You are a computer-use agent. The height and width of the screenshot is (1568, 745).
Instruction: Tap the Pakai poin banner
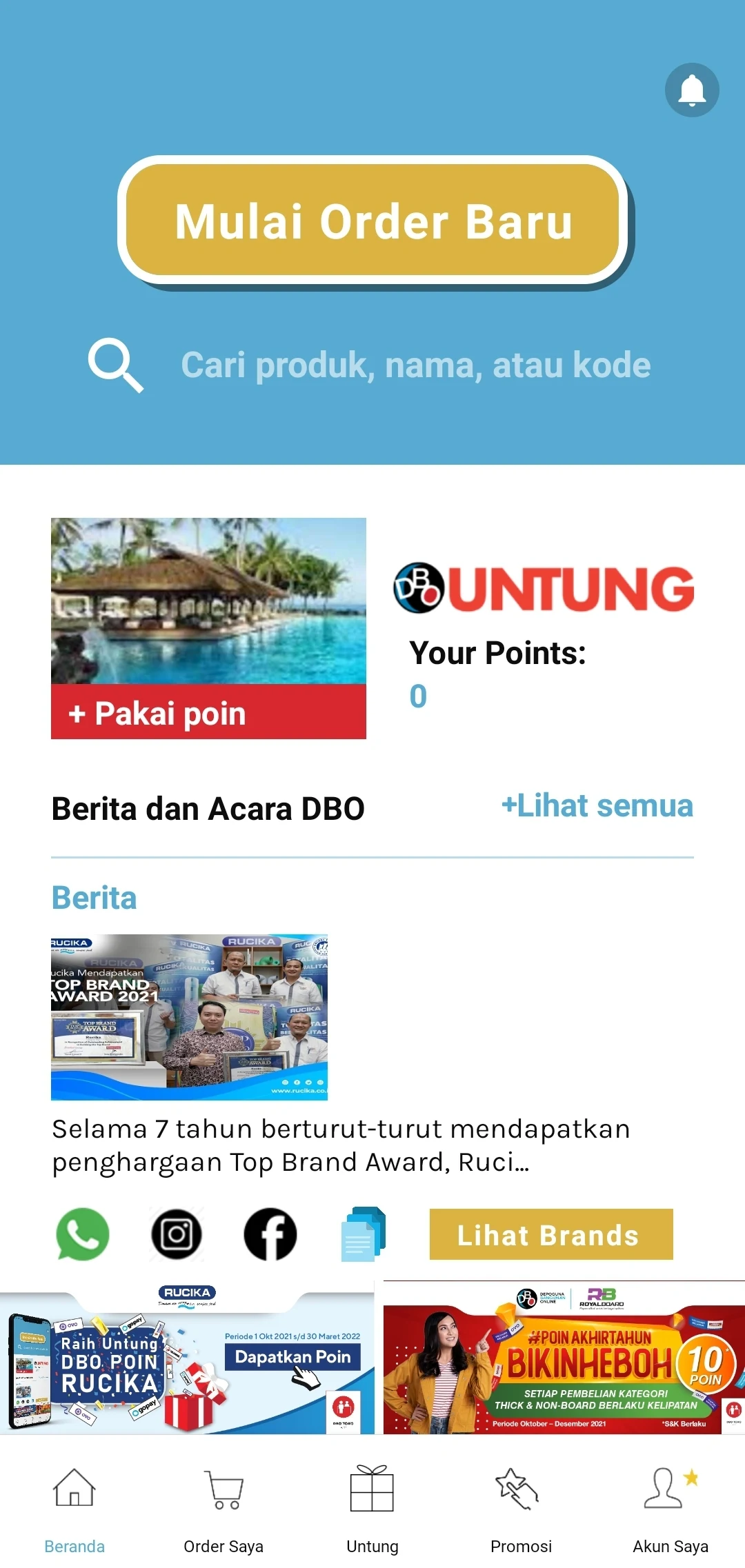pyautogui.click(x=208, y=628)
